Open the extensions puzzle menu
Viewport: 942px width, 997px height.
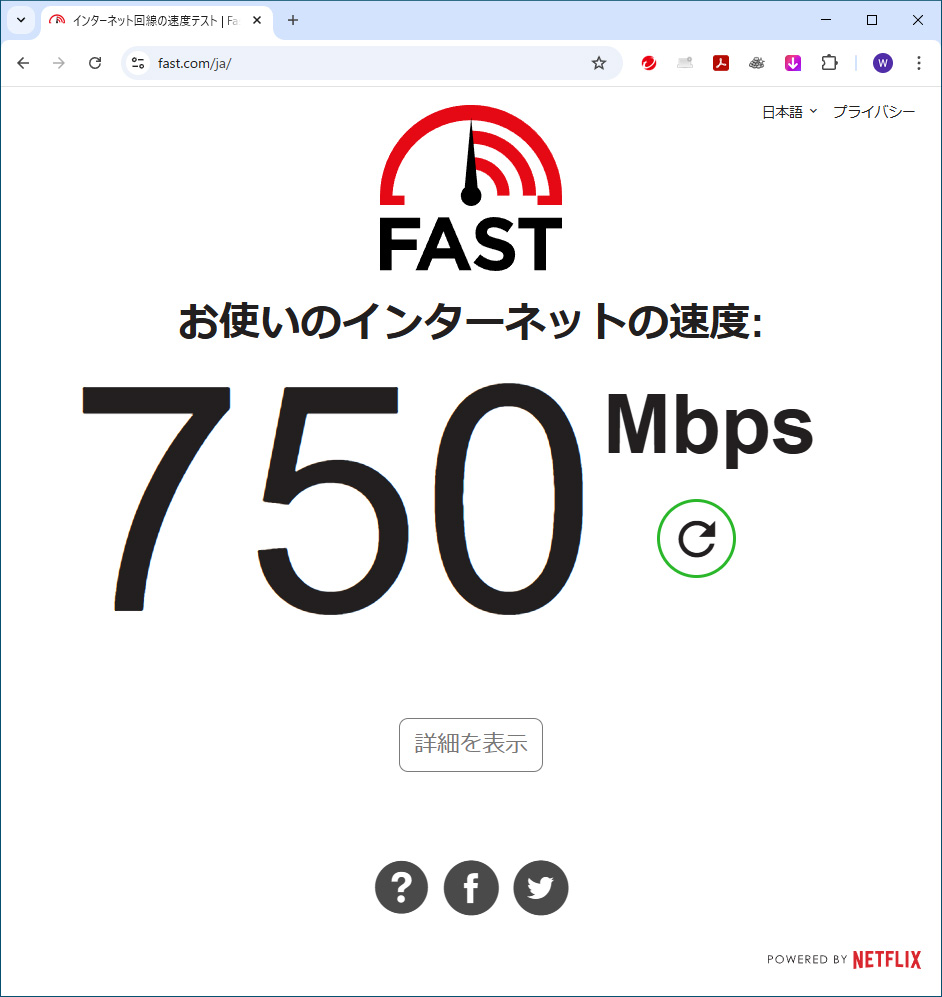(829, 63)
